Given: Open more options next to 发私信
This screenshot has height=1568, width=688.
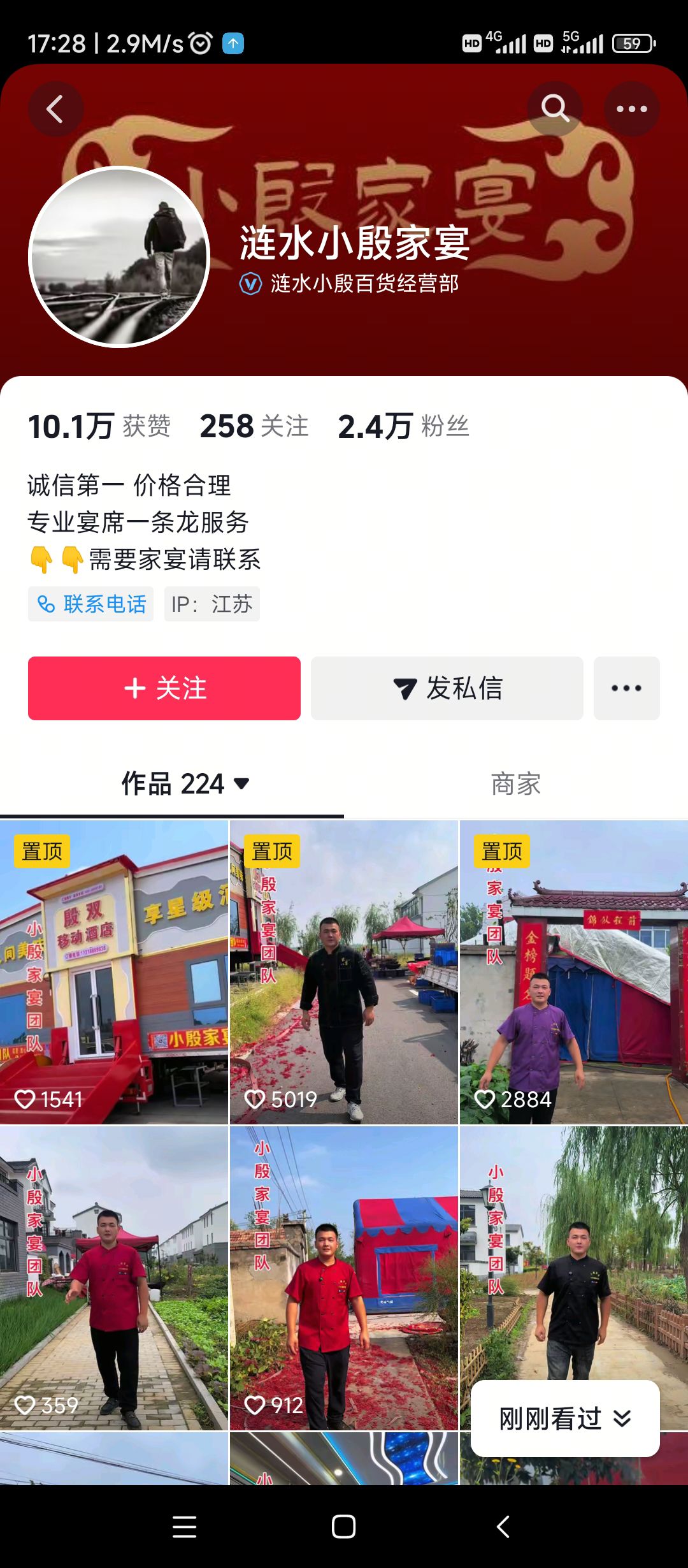Looking at the screenshot, I should point(626,688).
